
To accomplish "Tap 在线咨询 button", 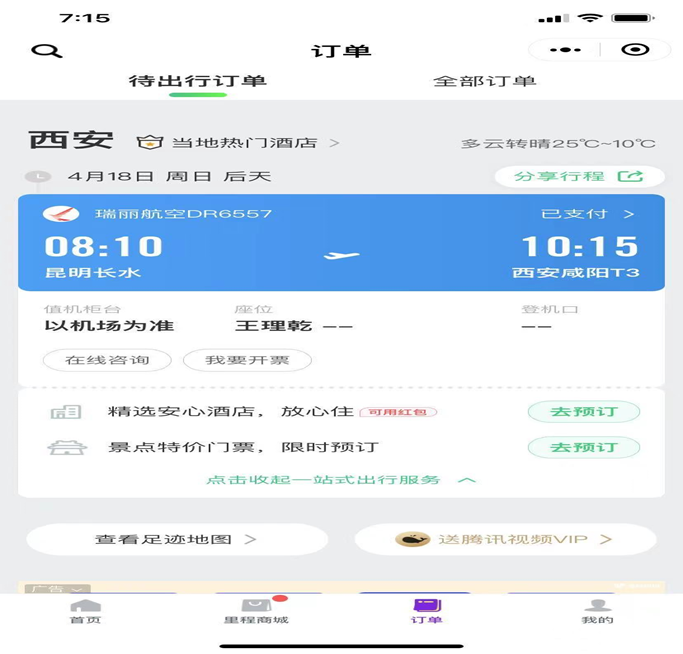I will point(107,360).
